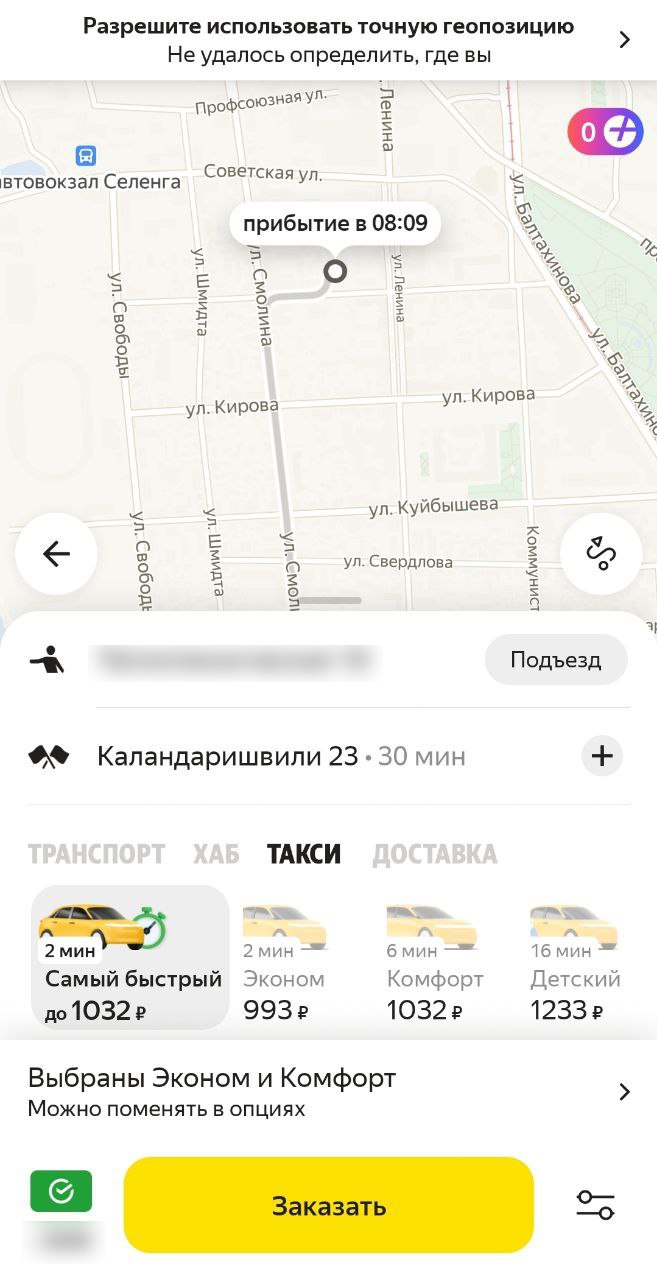Change destination Каландаришвили 23
This screenshot has height=1280, width=657.
pos(227,756)
